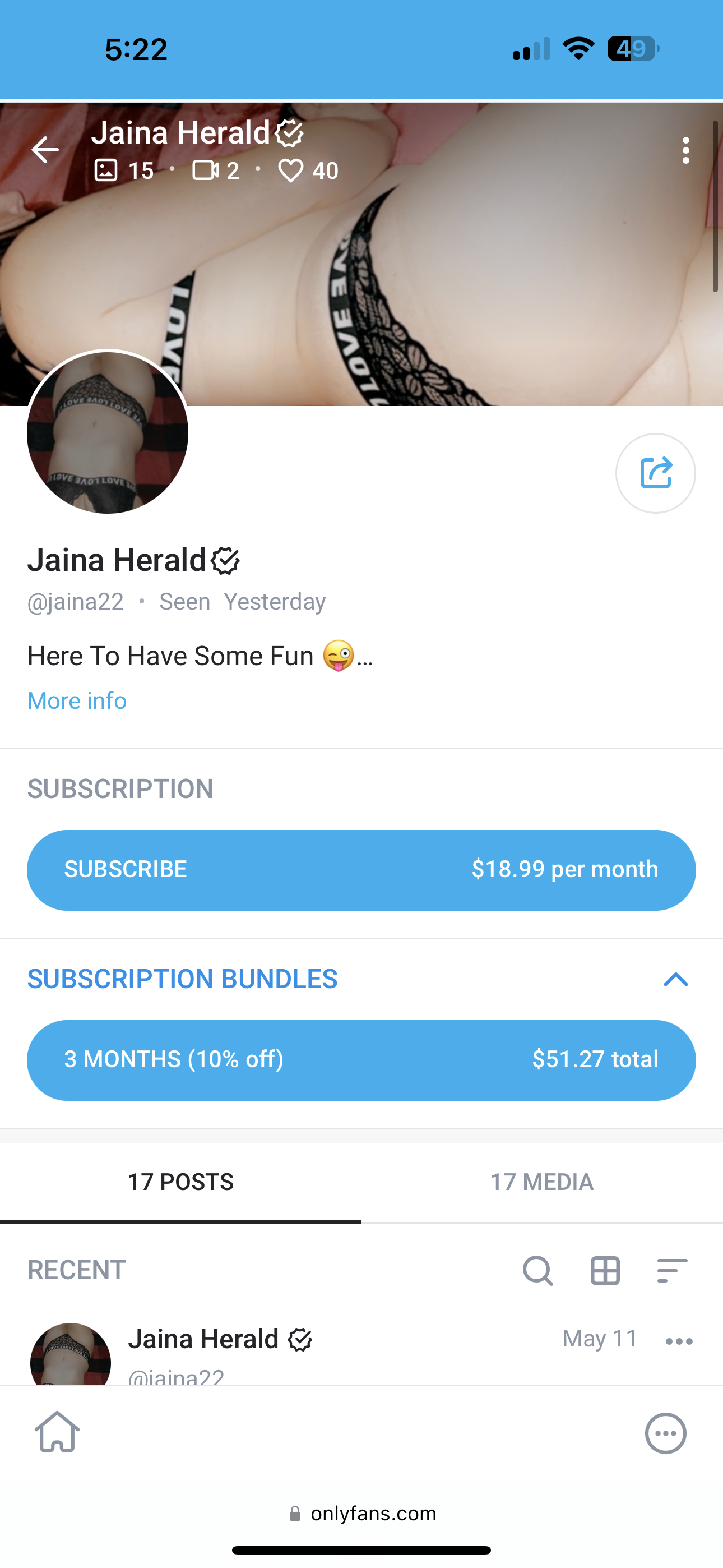The height and width of the screenshot is (1568, 723).
Task: Select the 3 Months bundle
Action: [x=361, y=1060]
